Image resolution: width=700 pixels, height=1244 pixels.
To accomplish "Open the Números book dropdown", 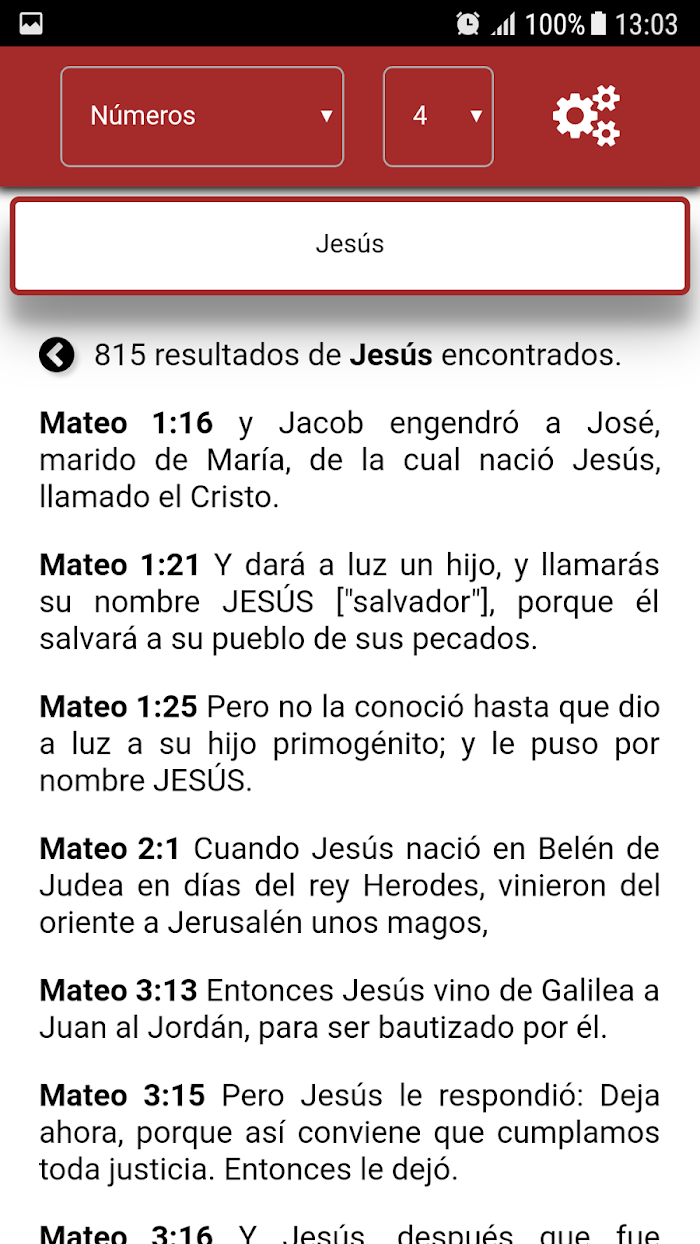I will click(202, 116).
